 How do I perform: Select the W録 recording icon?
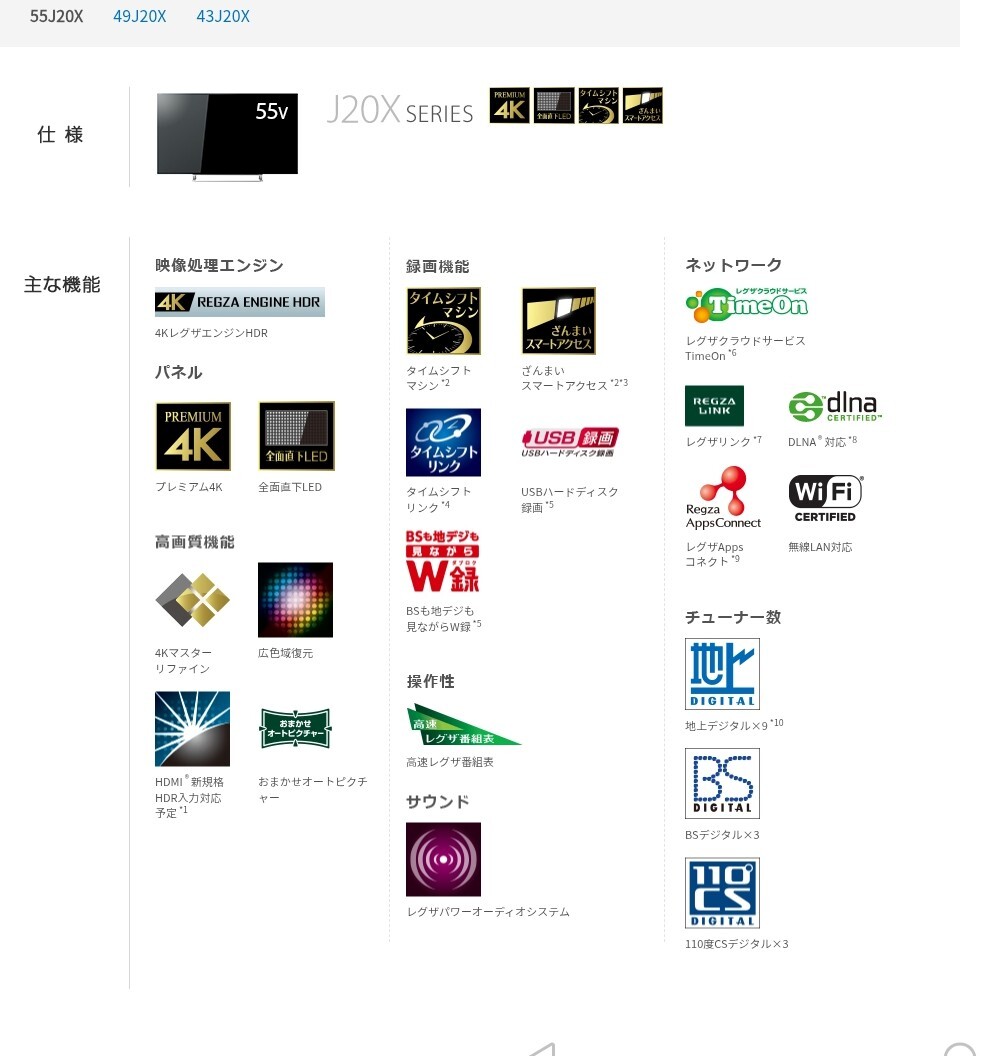444,560
